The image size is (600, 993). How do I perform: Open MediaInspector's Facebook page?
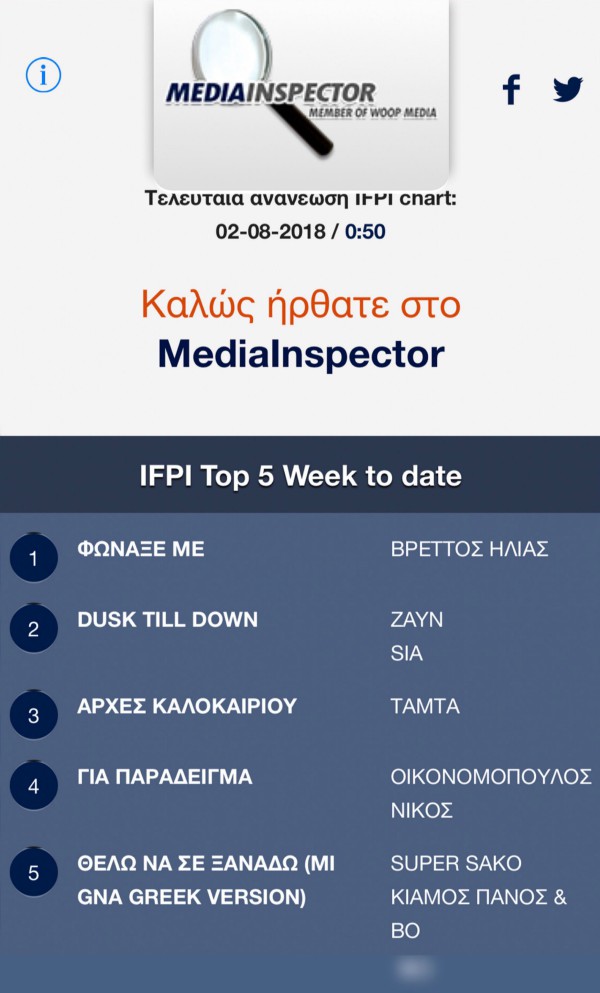pos(511,90)
